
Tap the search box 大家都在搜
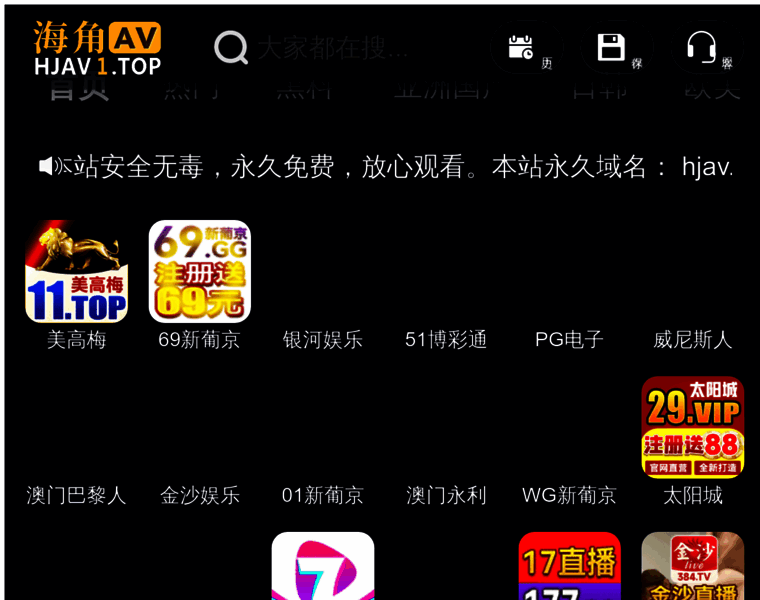332,47
